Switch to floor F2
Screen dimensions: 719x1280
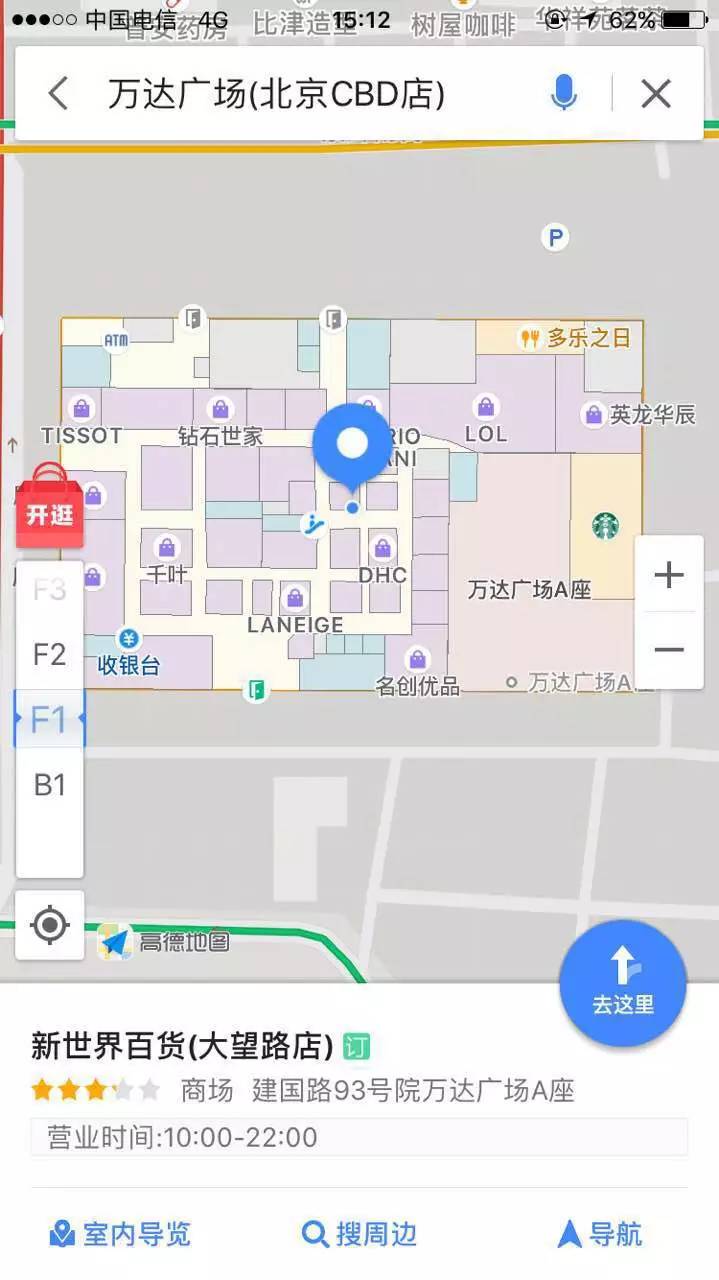pyautogui.click(x=49, y=655)
